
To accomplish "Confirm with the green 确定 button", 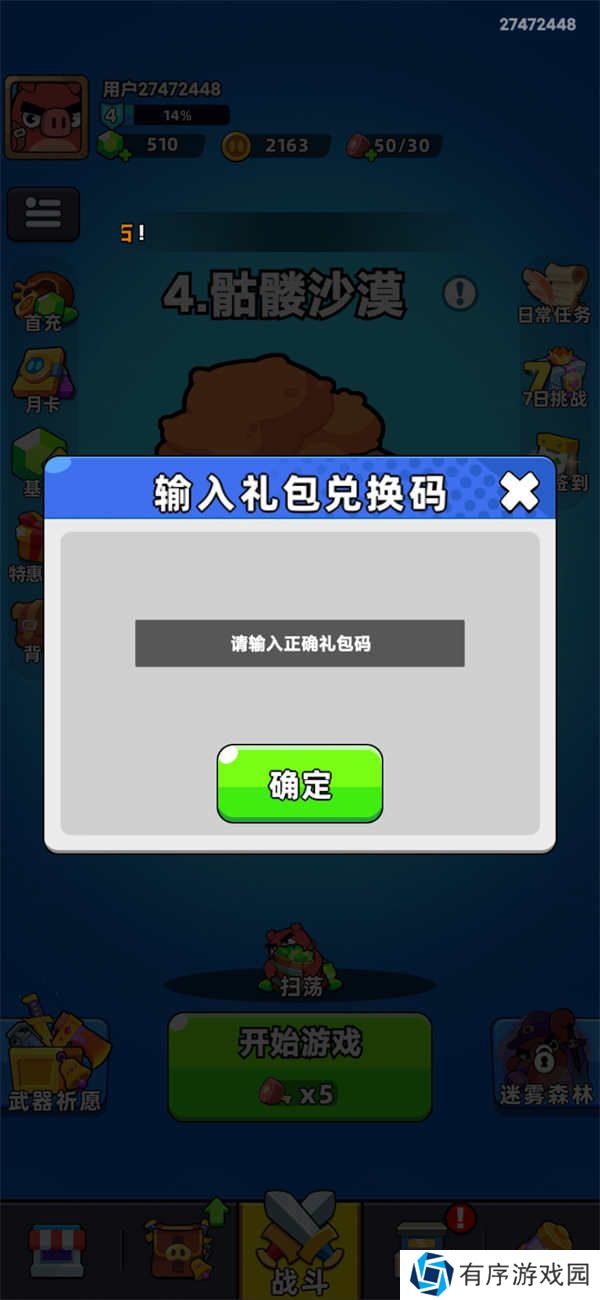I will pos(300,784).
